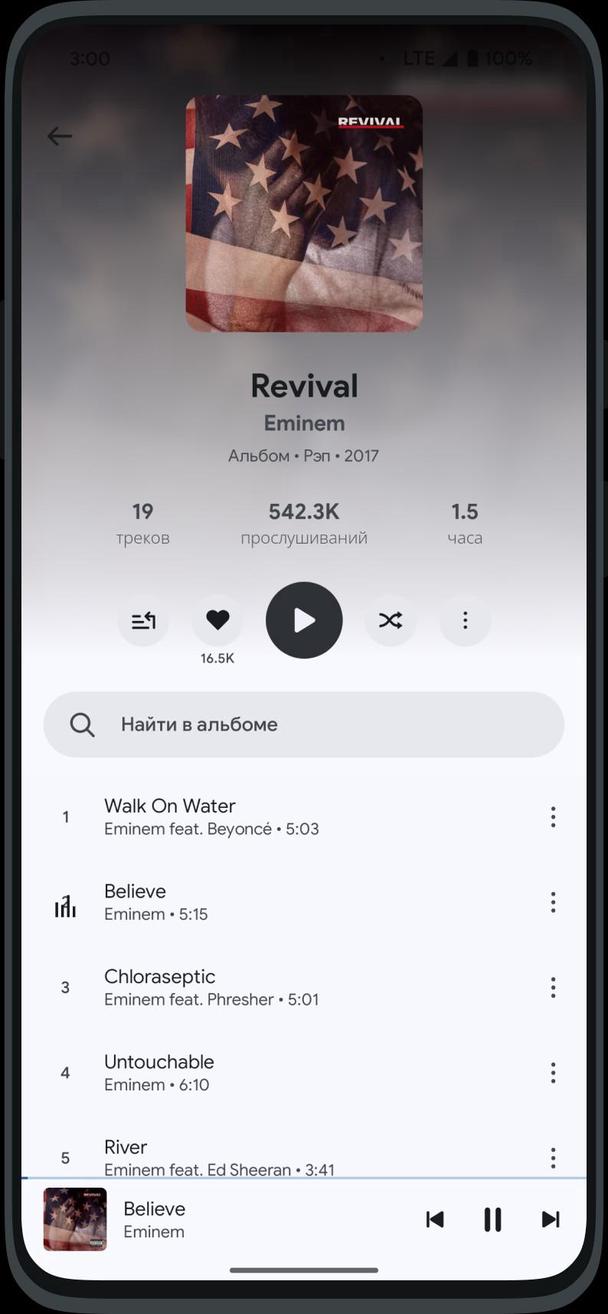Skip to next track in mini player
608x1314 pixels.
550,1219
